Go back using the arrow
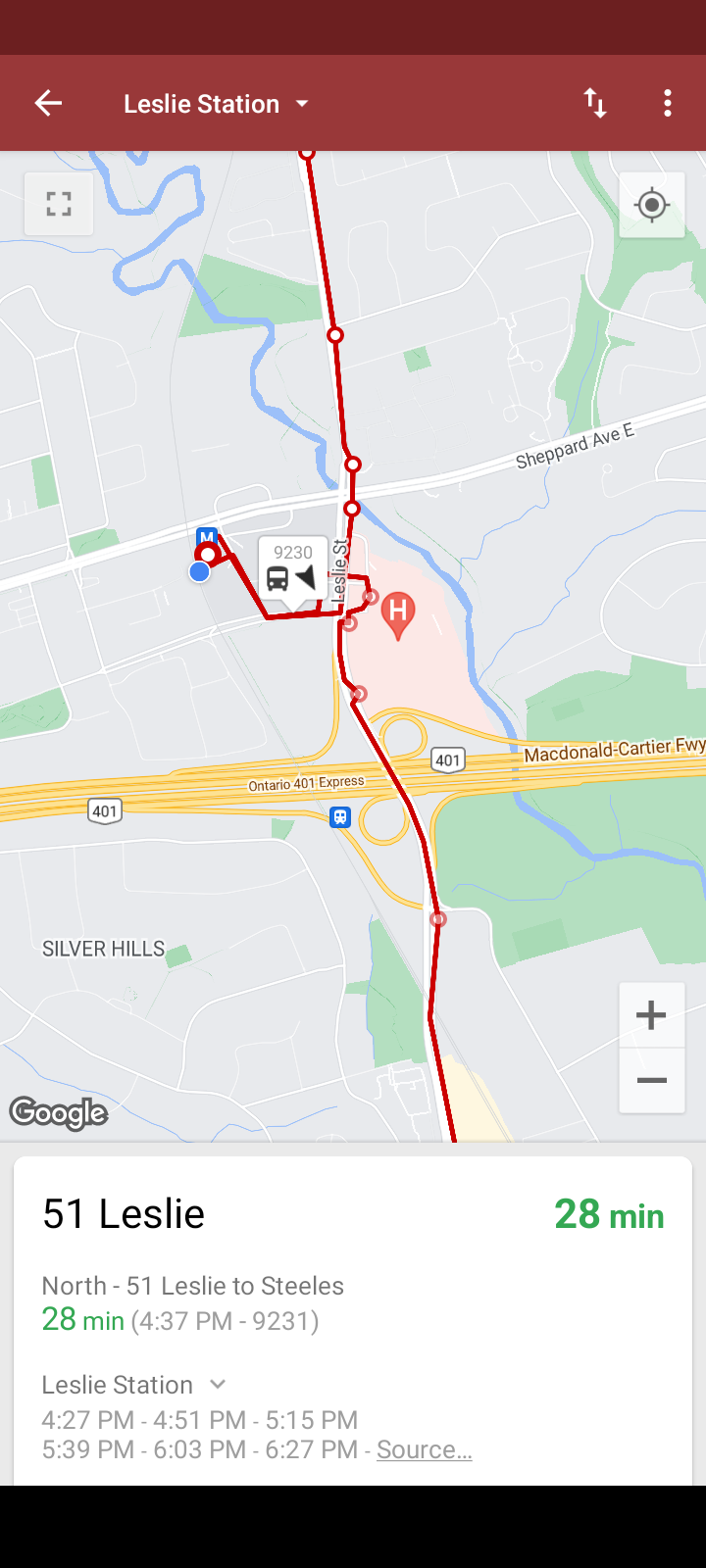Screen dimensions: 706x1568 click(48, 104)
